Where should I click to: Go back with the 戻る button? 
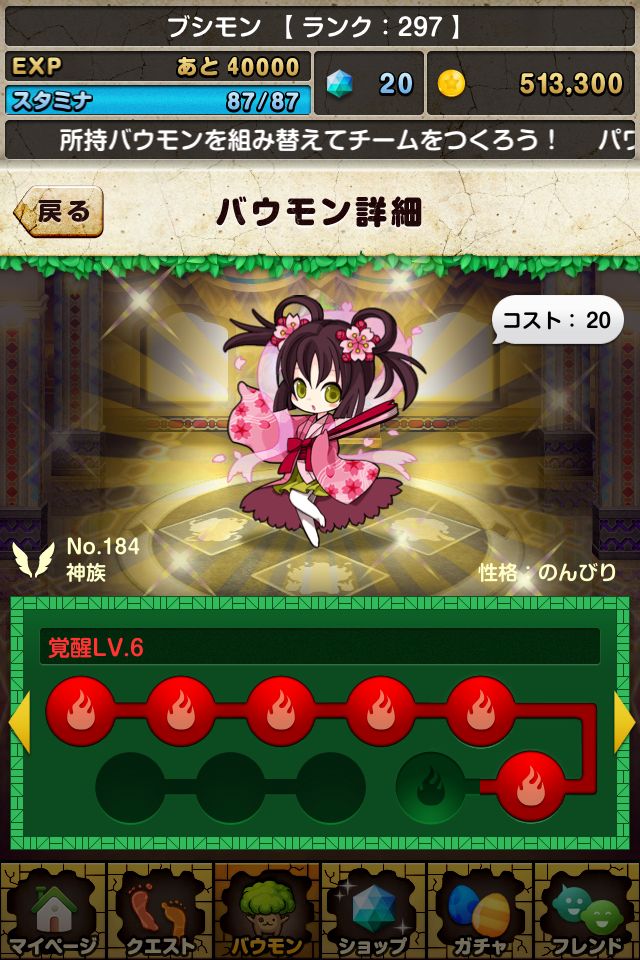[58, 211]
